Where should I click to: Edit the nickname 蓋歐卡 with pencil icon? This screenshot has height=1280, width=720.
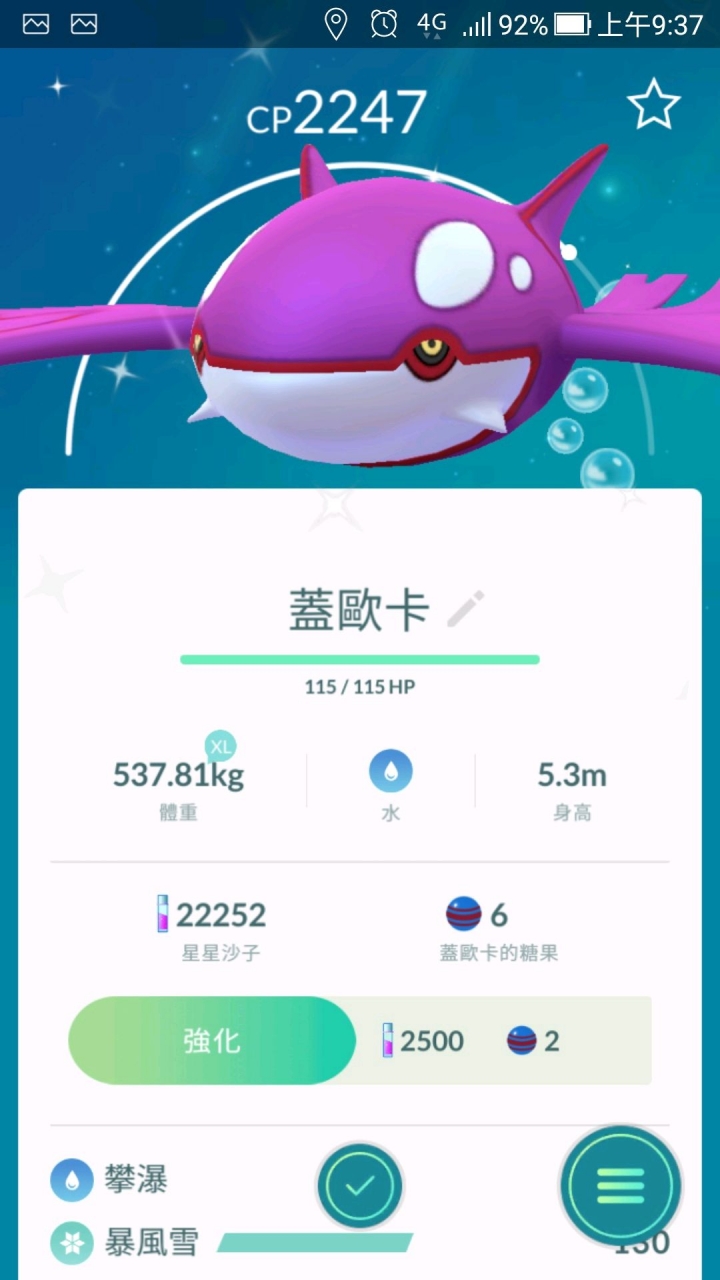(x=466, y=608)
